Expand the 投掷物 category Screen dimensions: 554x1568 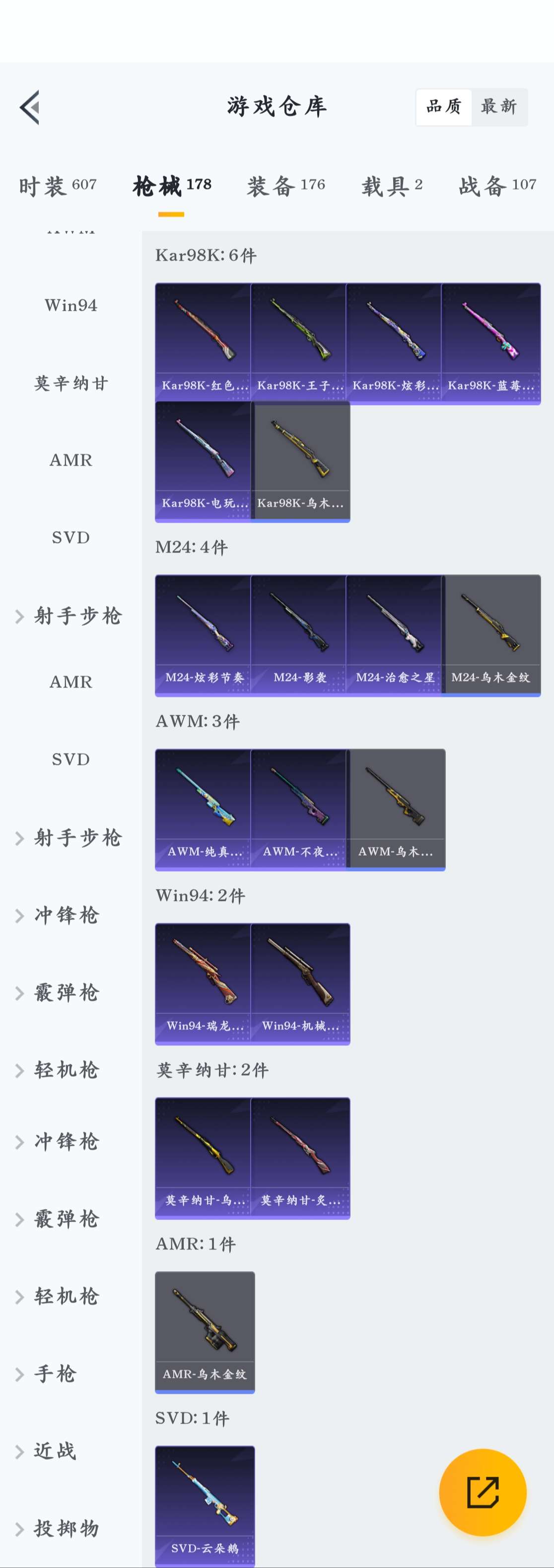click(x=66, y=1528)
